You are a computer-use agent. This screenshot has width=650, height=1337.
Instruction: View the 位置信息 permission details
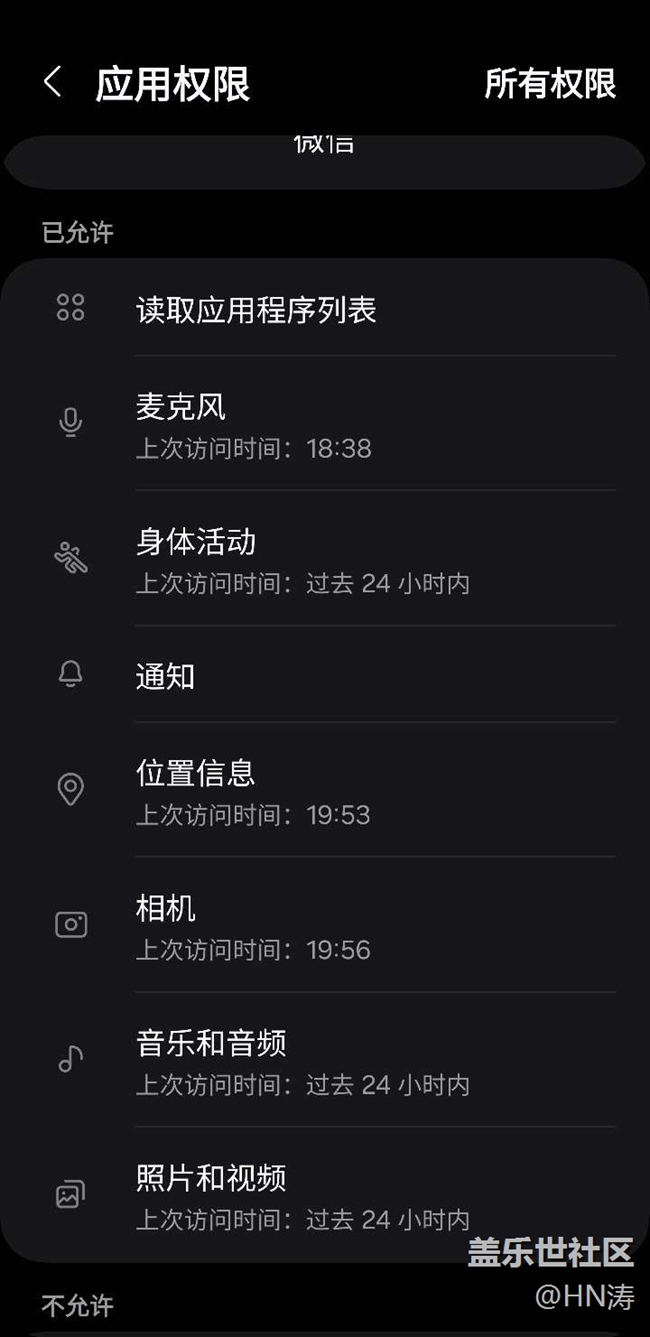(x=325, y=791)
